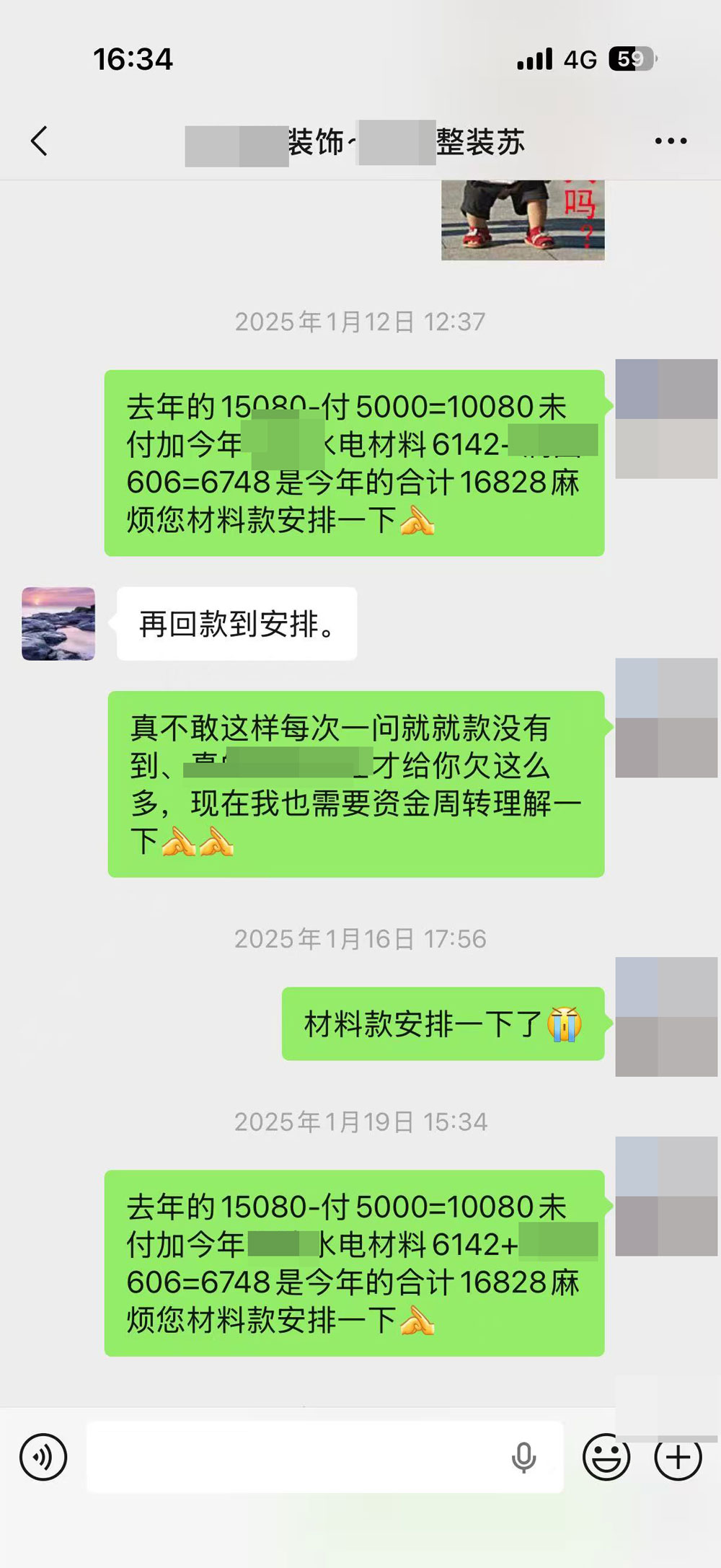Open the chat overflow menu
The width and height of the screenshot is (721, 1568).
pyautogui.click(x=671, y=141)
